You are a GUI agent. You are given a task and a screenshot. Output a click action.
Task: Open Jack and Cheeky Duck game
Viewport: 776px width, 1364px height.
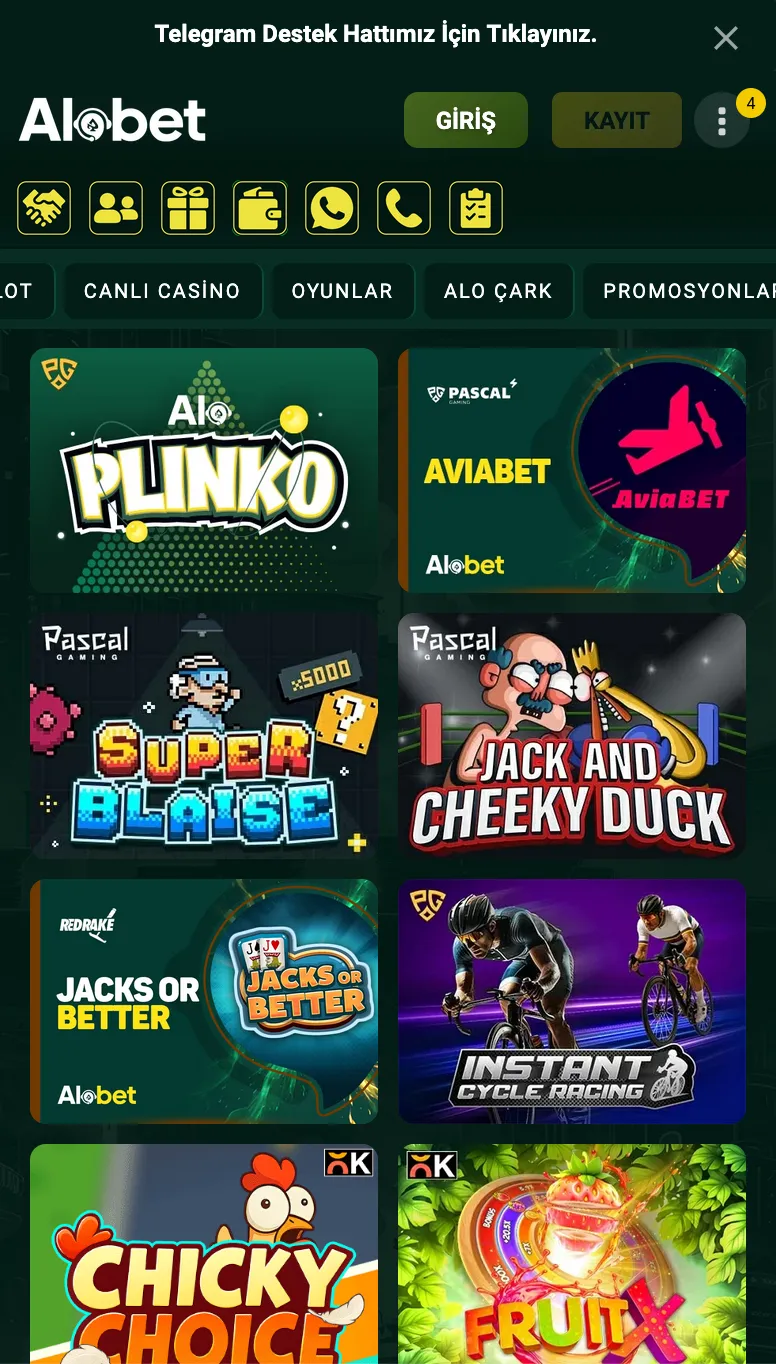572,735
